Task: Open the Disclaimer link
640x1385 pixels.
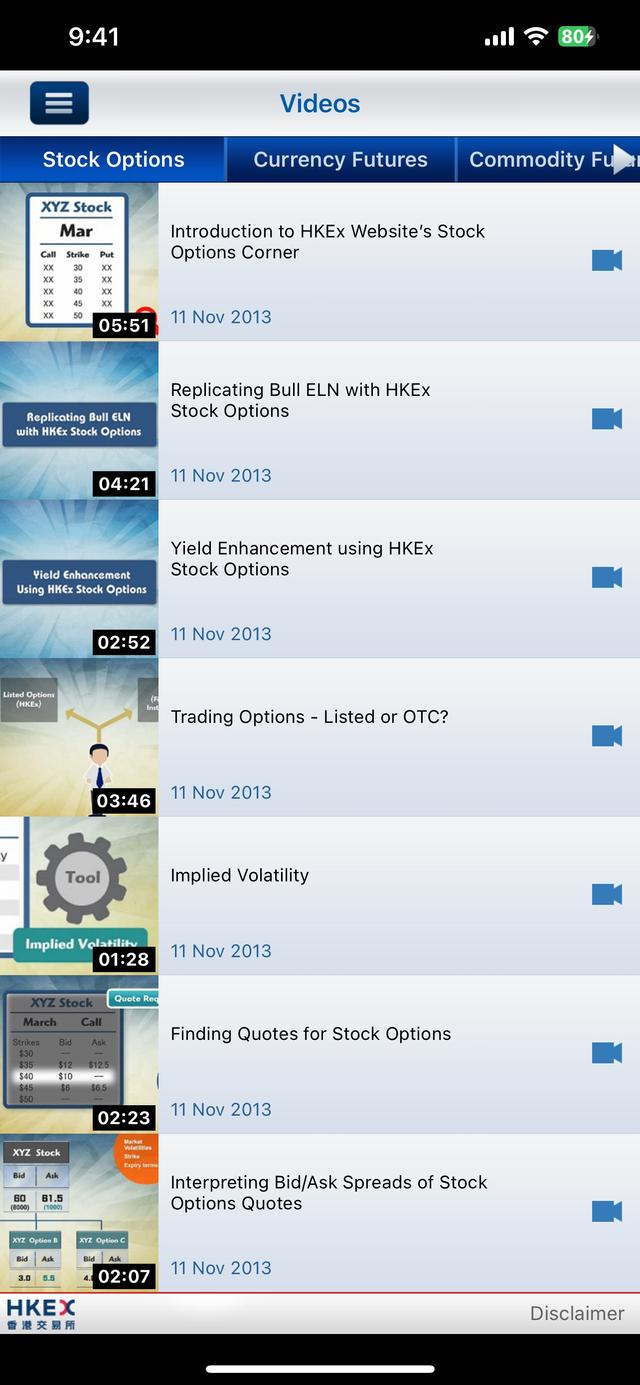Action: click(576, 1313)
